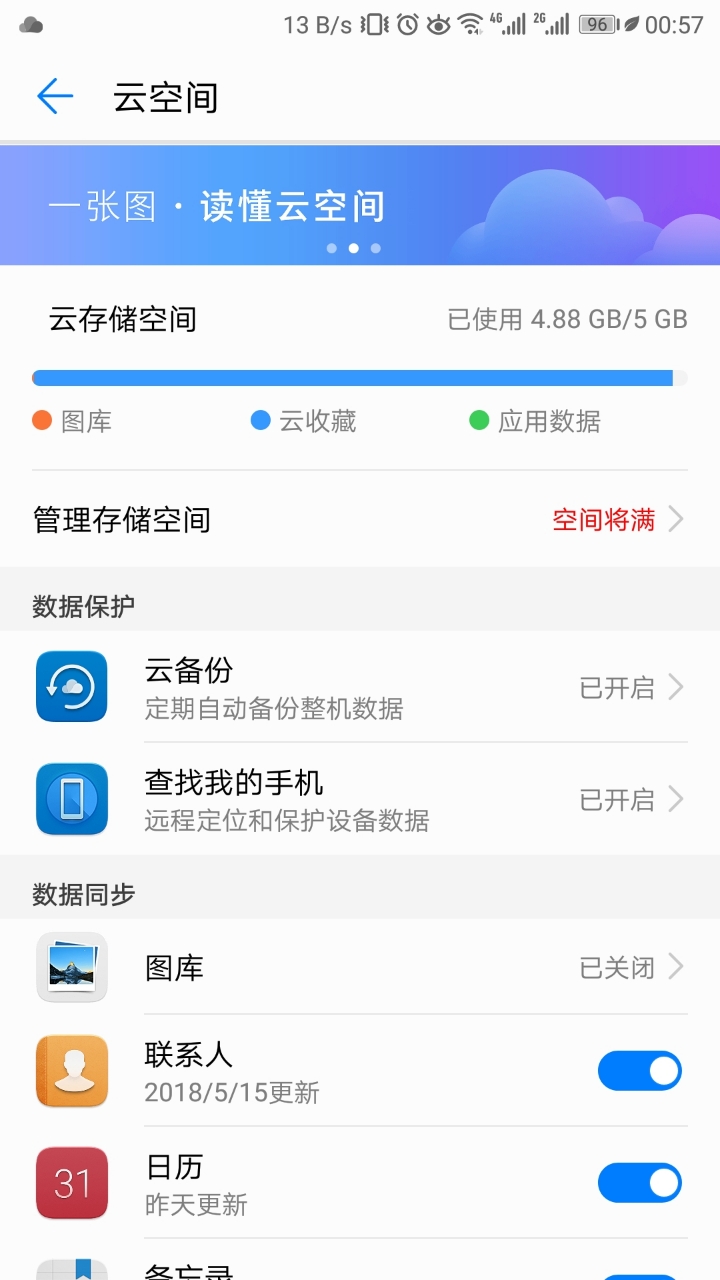Open 图库 sync settings

pyautogui.click(x=360, y=968)
